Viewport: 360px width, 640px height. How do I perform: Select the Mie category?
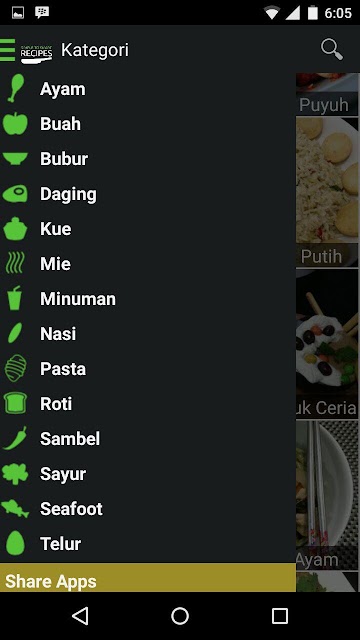click(x=148, y=264)
